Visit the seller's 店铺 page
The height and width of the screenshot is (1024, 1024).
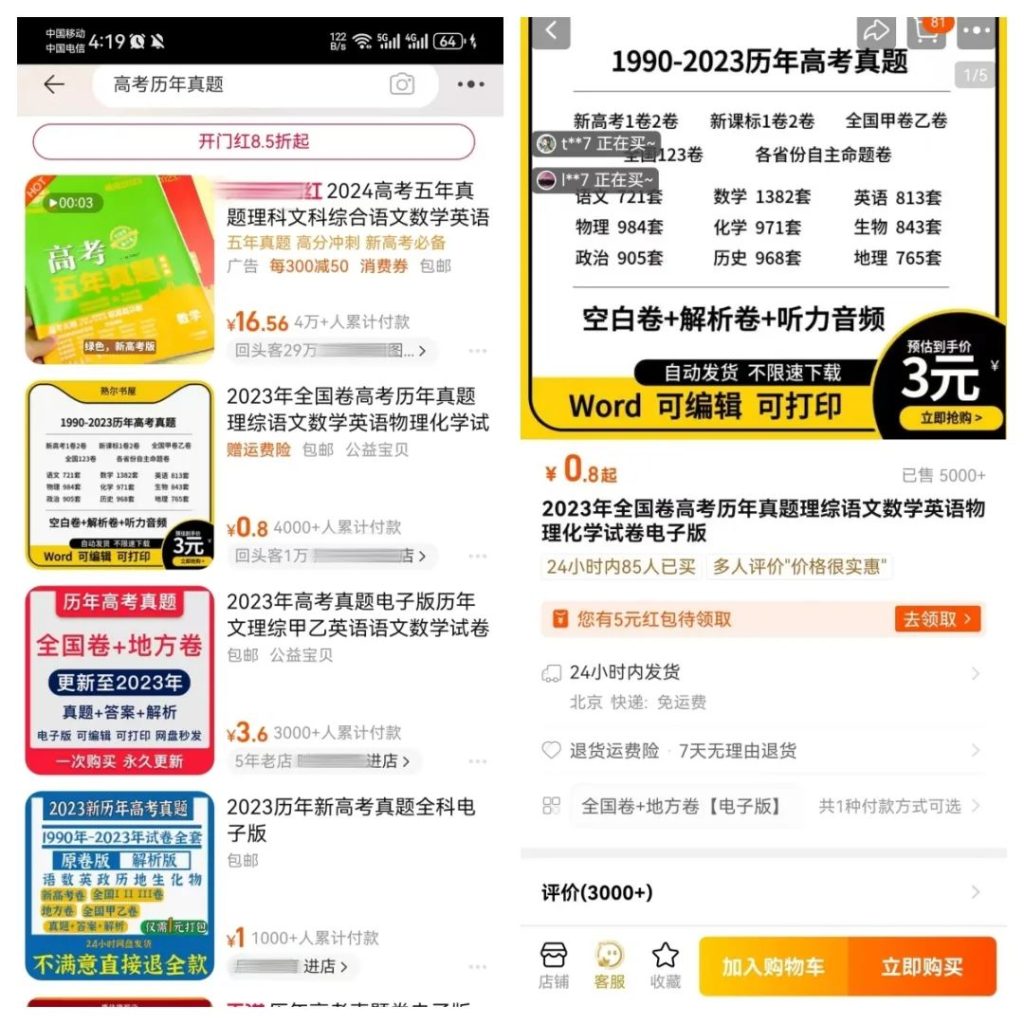click(x=553, y=965)
